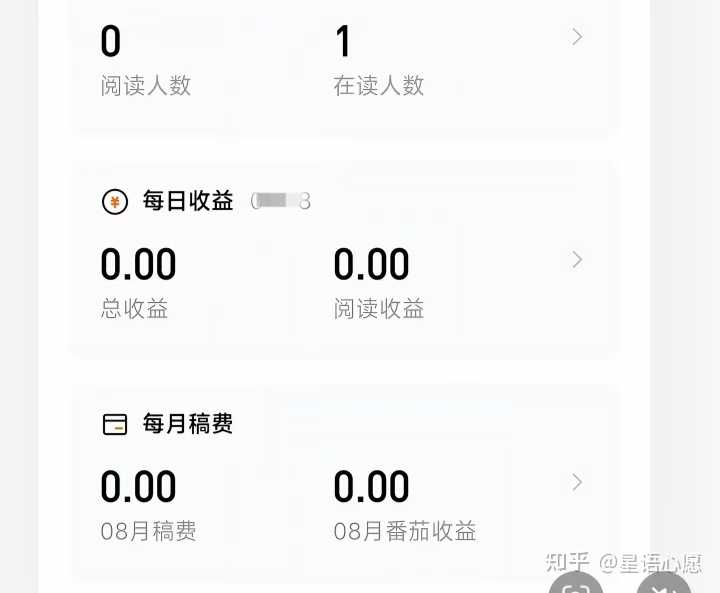Open the 每月稿费 monthly fee details
This screenshot has width=720, height=593.
(x=577, y=482)
